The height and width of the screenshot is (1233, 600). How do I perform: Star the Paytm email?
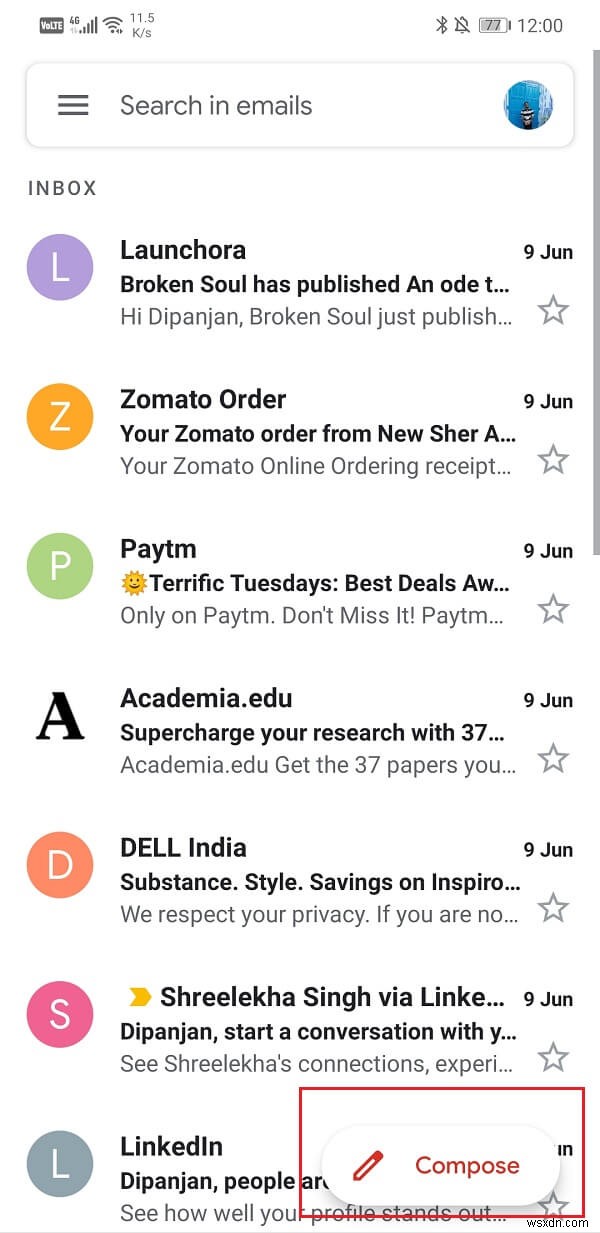click(x=553, y=609)
